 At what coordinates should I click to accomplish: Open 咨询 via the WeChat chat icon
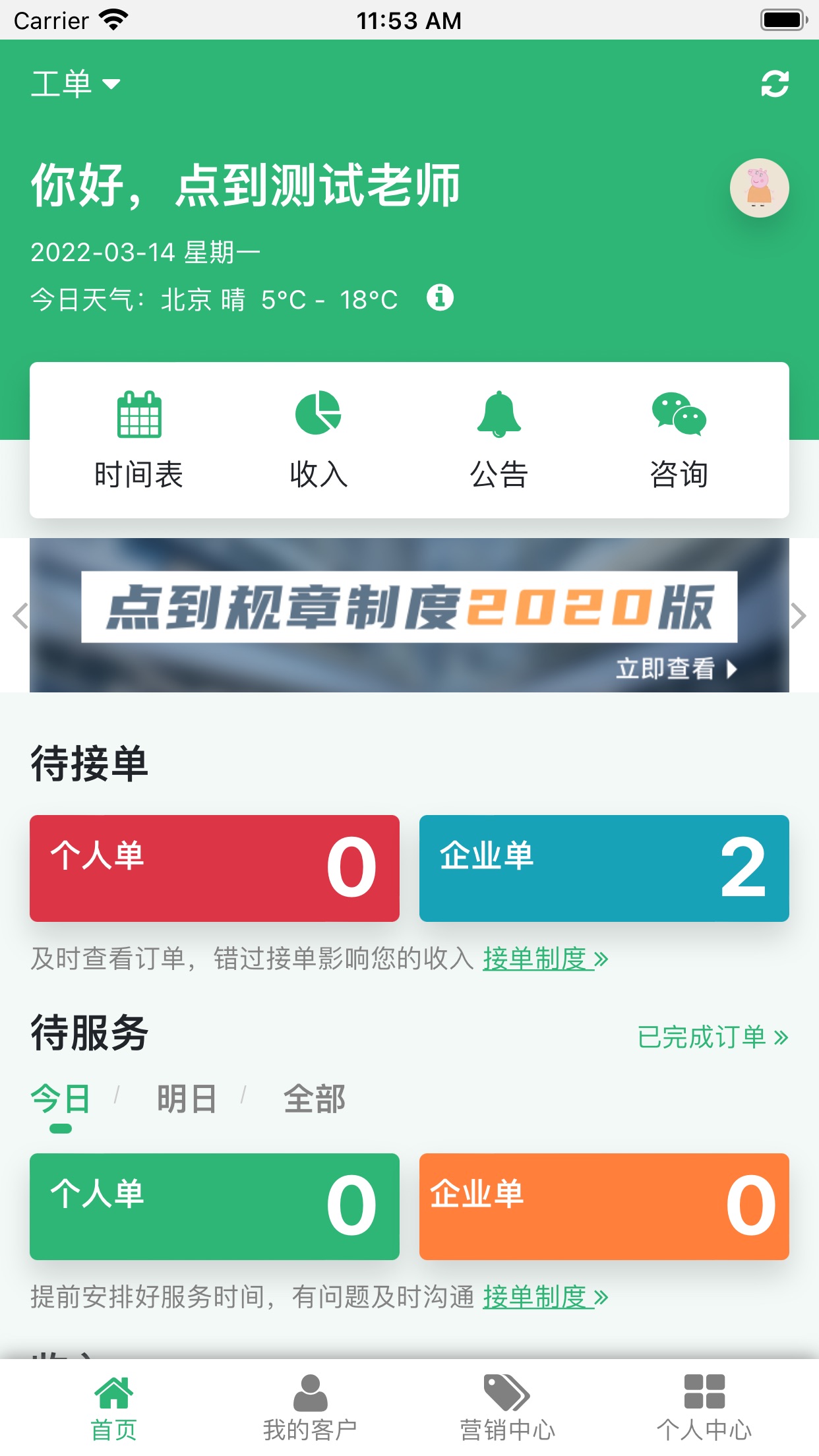tap(679, 413)
